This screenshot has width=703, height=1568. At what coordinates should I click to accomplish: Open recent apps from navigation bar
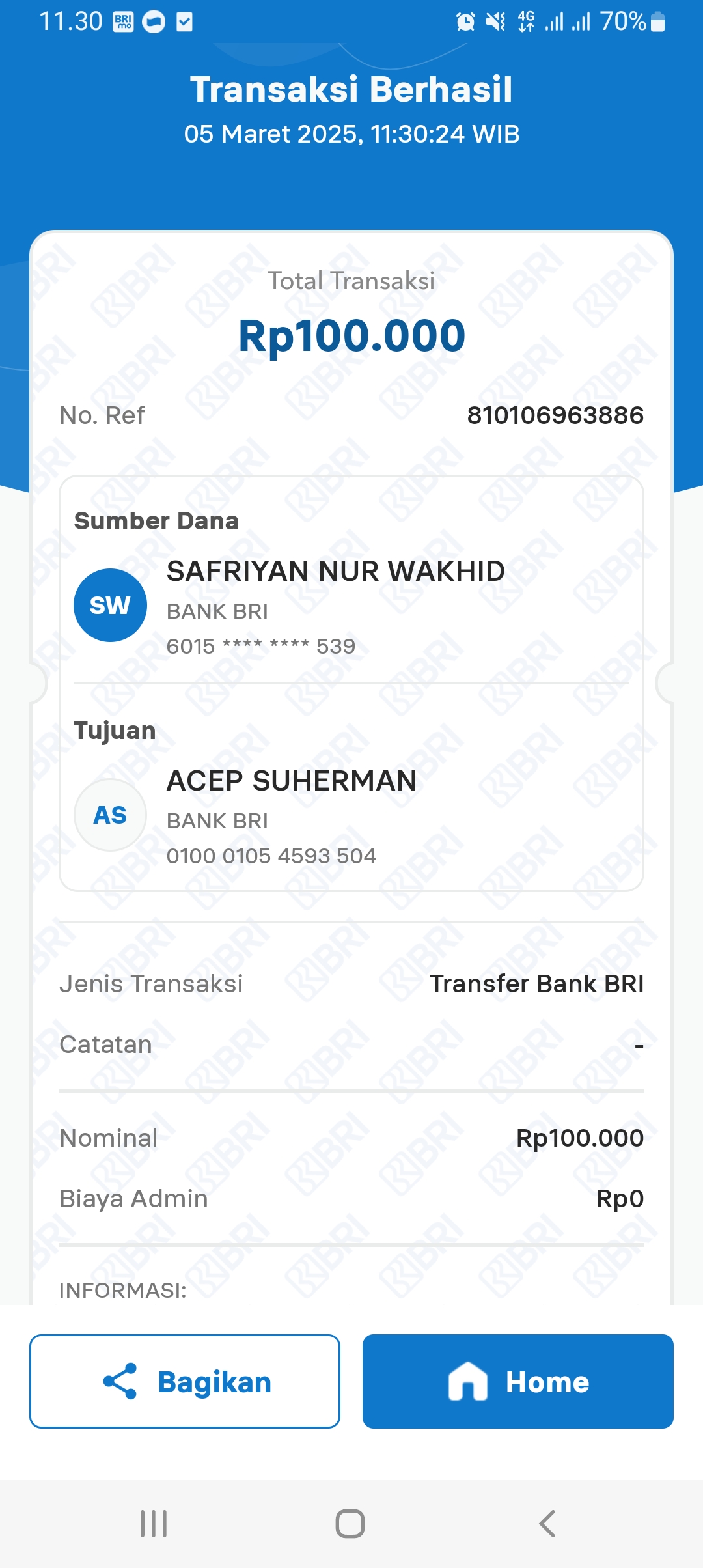(154, 1524)
